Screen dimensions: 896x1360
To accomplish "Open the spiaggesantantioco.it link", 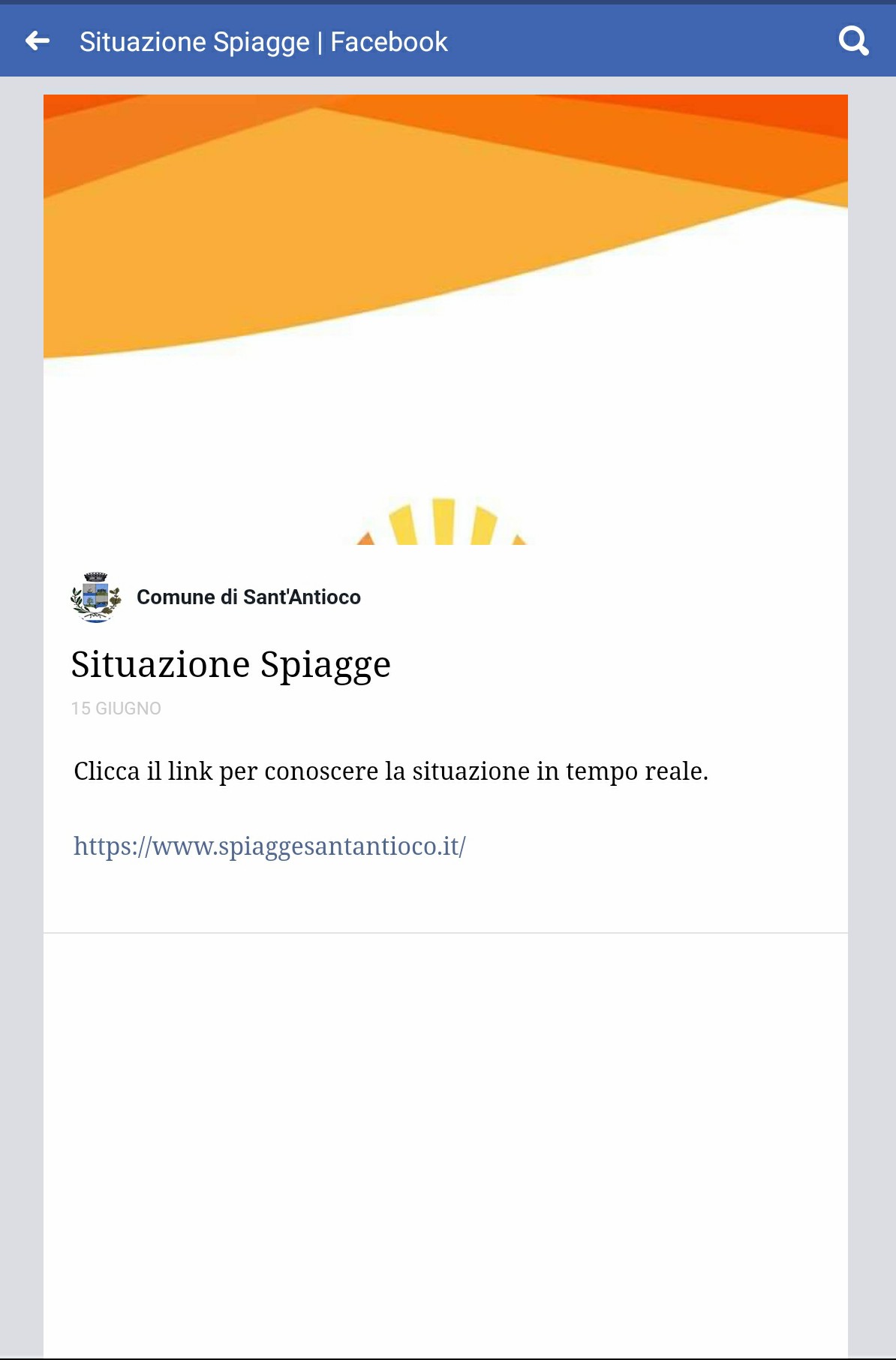I will (269, 846).
